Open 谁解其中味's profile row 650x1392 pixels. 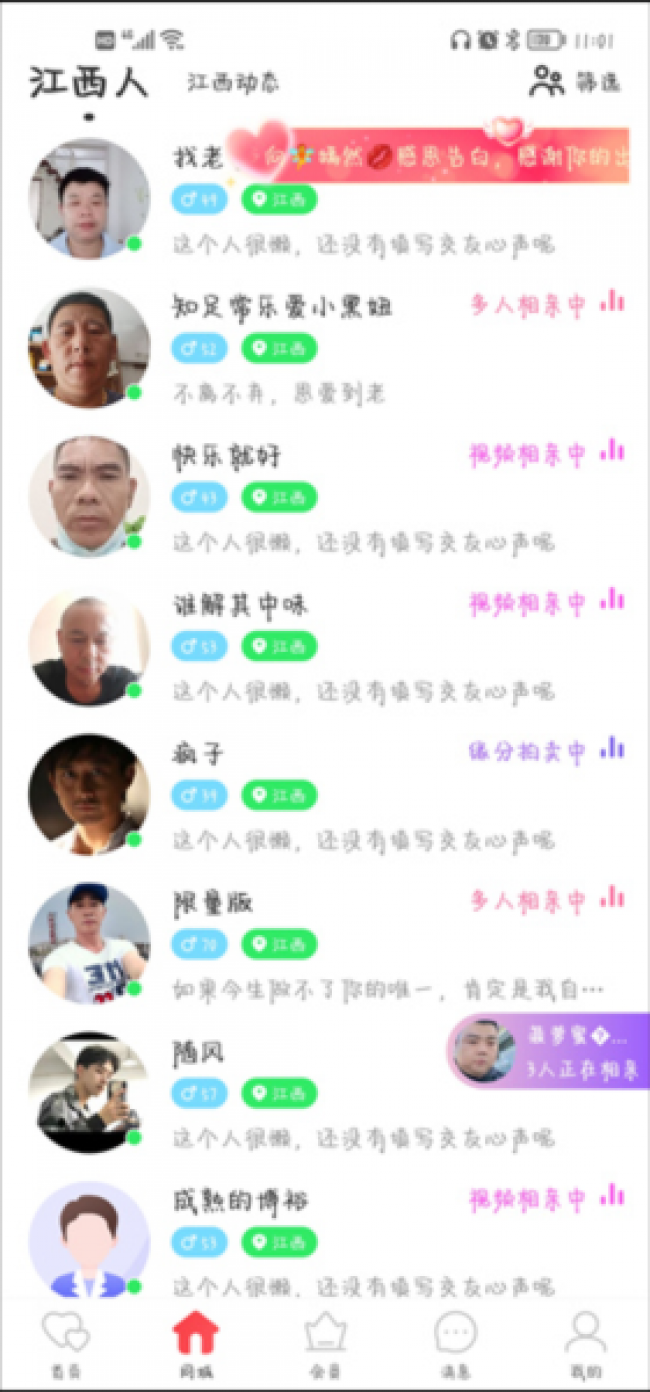pyautogui.click(x=240, y=605)
